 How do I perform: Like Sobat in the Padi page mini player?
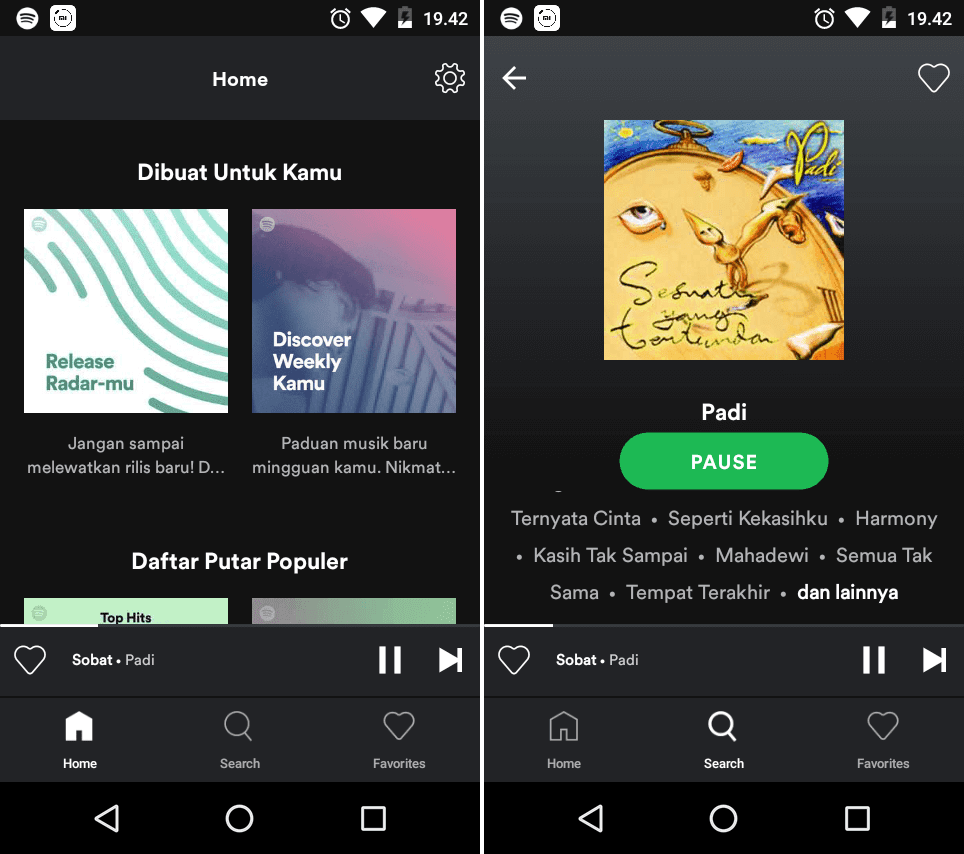[x=514, y=660]
